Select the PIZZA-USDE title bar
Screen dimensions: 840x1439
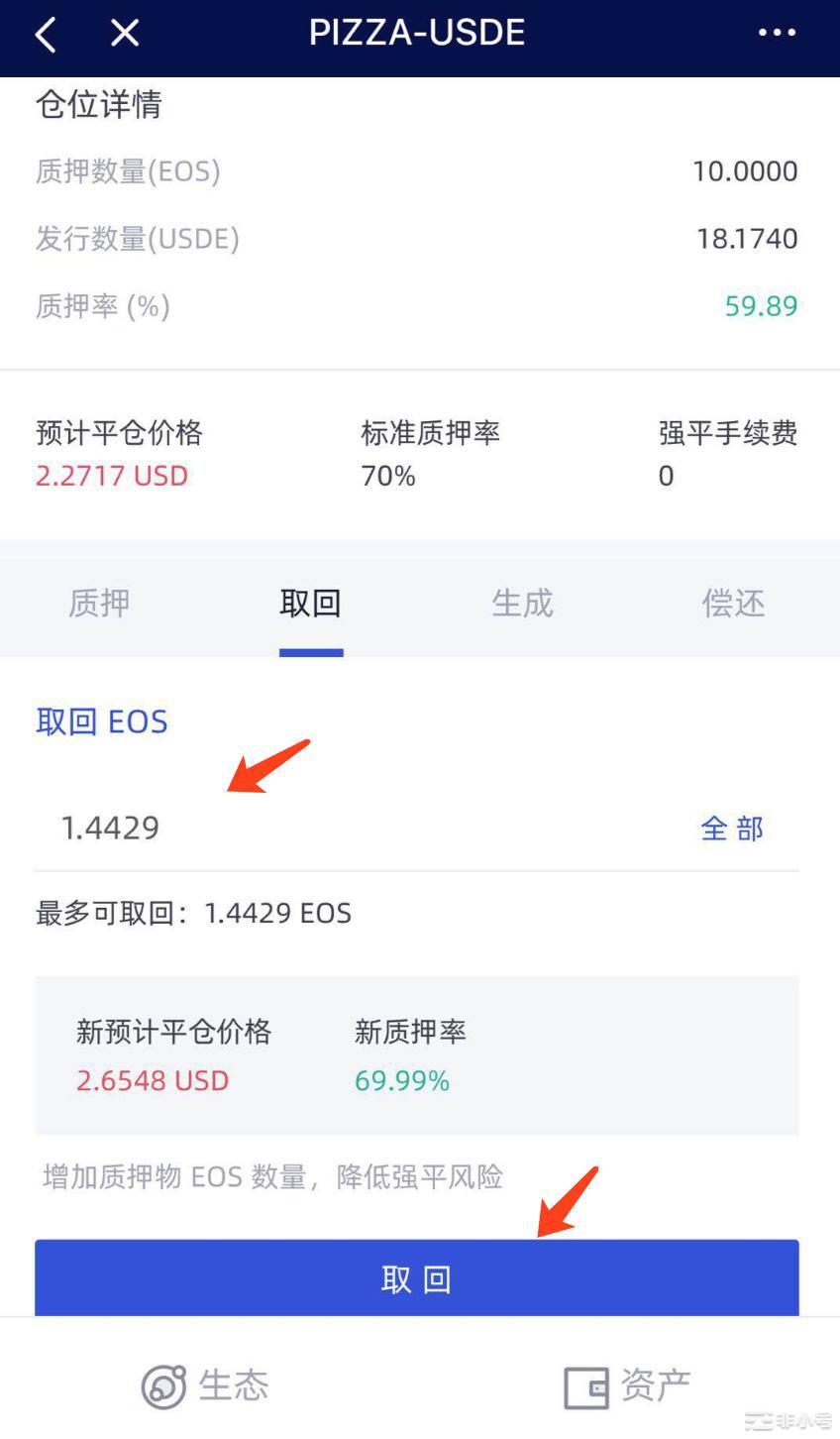(x=417, y=33)
